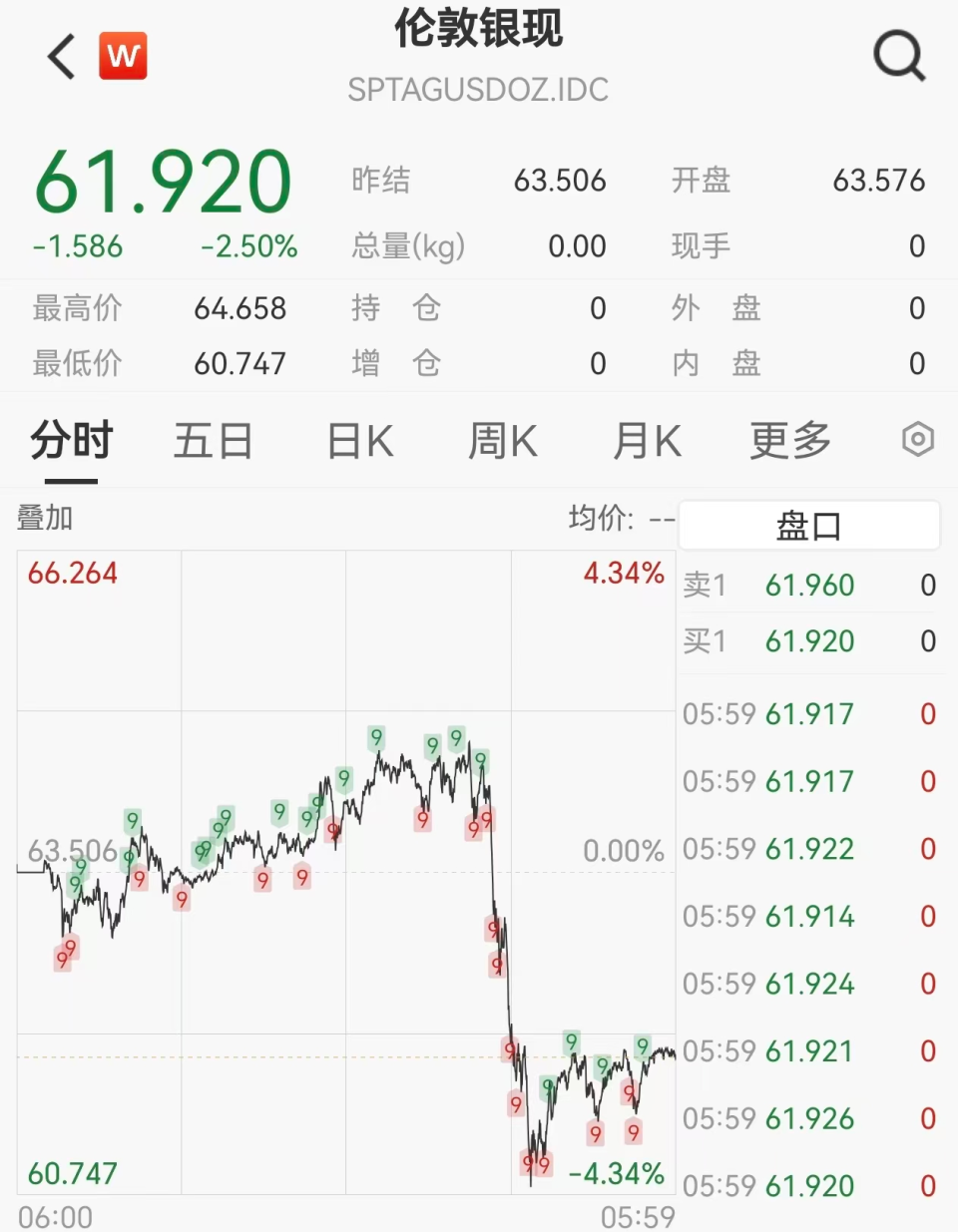Open search with the magnifier icon
Screen dimensions: 958x1232
[898, 56]
